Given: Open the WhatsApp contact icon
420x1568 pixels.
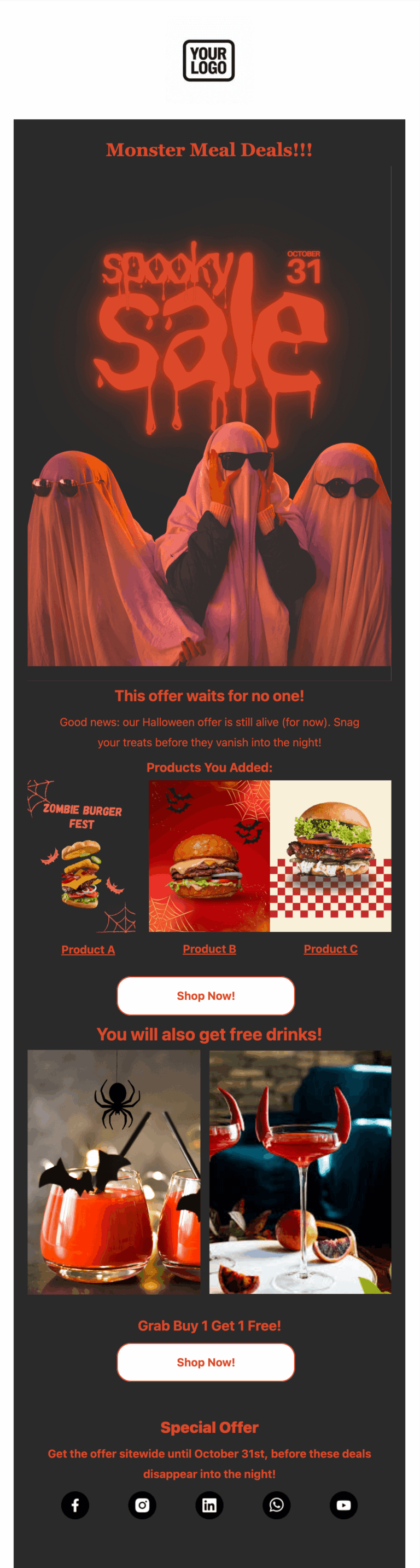Looking at the screenshot, I should point(277,1504).
